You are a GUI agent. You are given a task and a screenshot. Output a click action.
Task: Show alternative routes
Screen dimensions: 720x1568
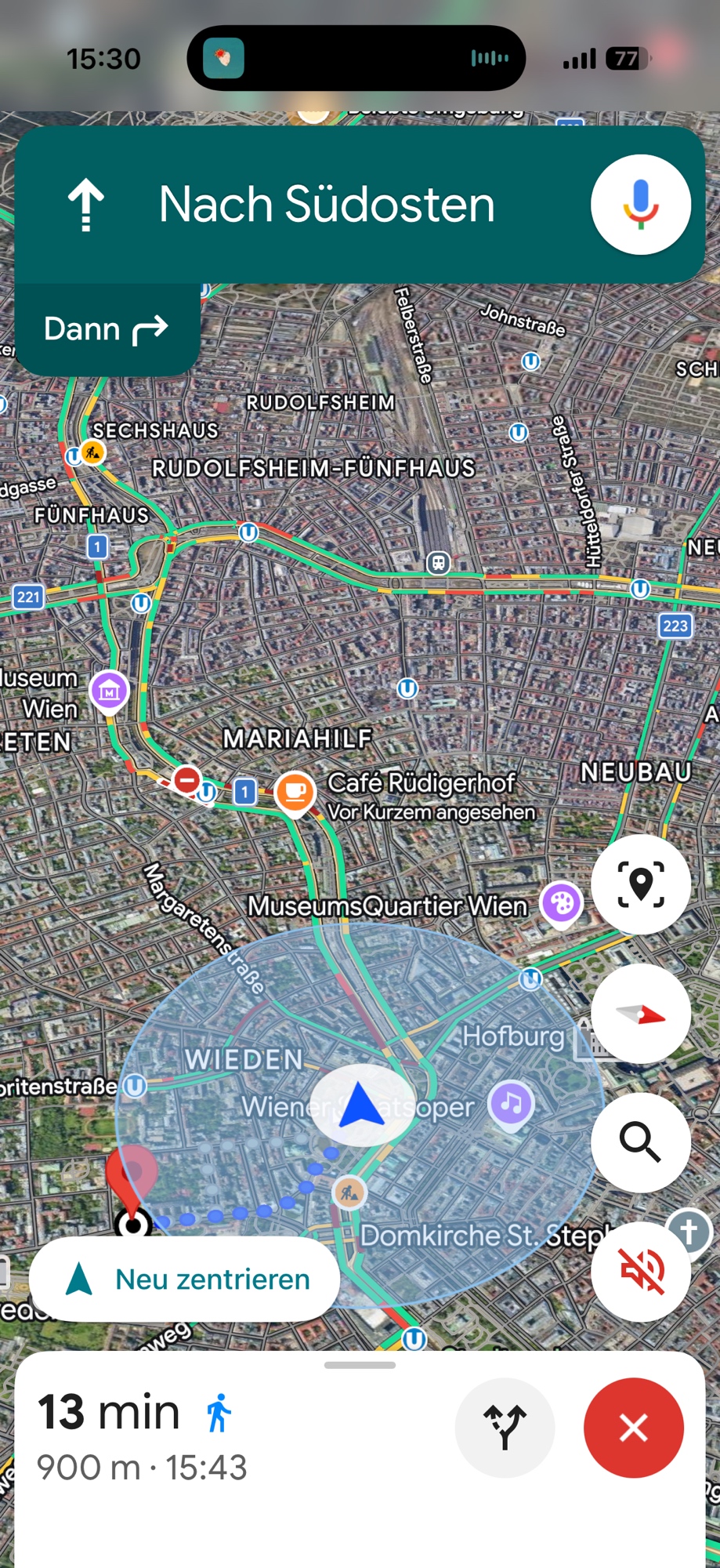(x=505, y=1428)
